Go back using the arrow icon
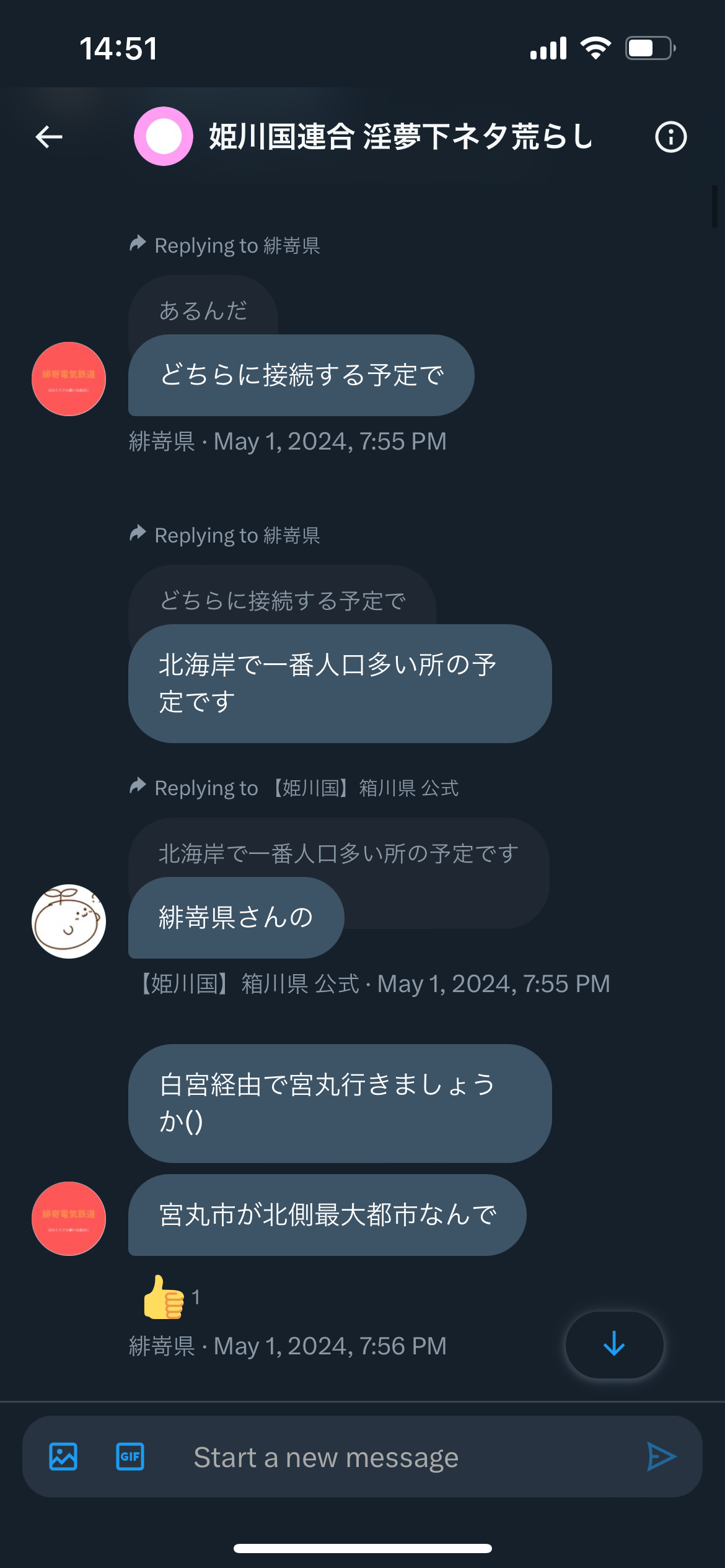 pos(49,137)
